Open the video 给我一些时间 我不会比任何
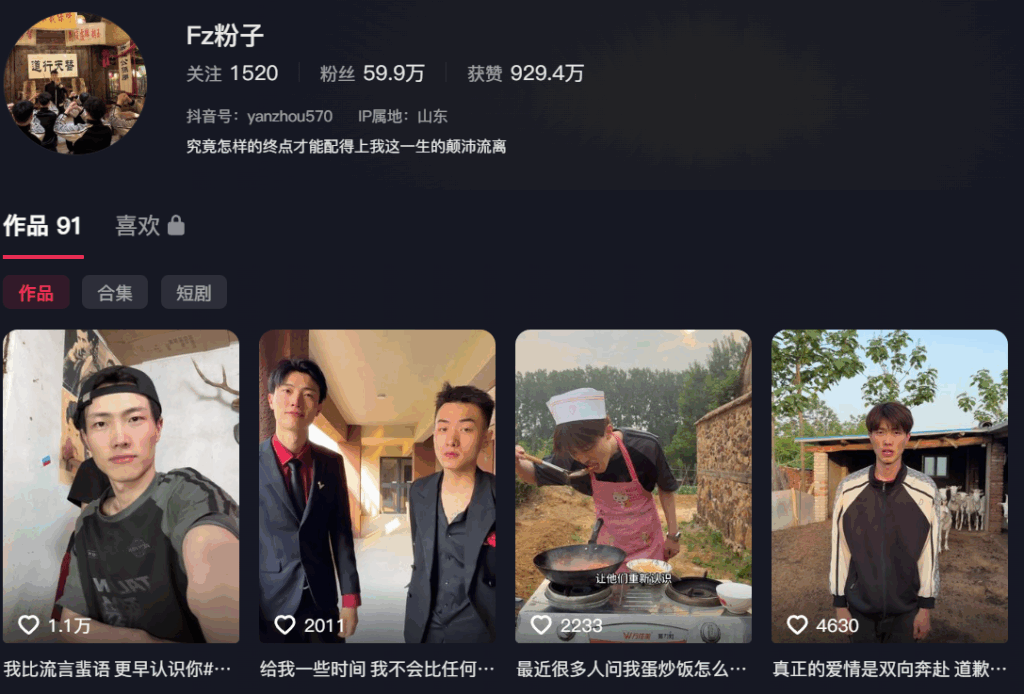Viewport: 1024px width, 694px height. pos(377,486)
